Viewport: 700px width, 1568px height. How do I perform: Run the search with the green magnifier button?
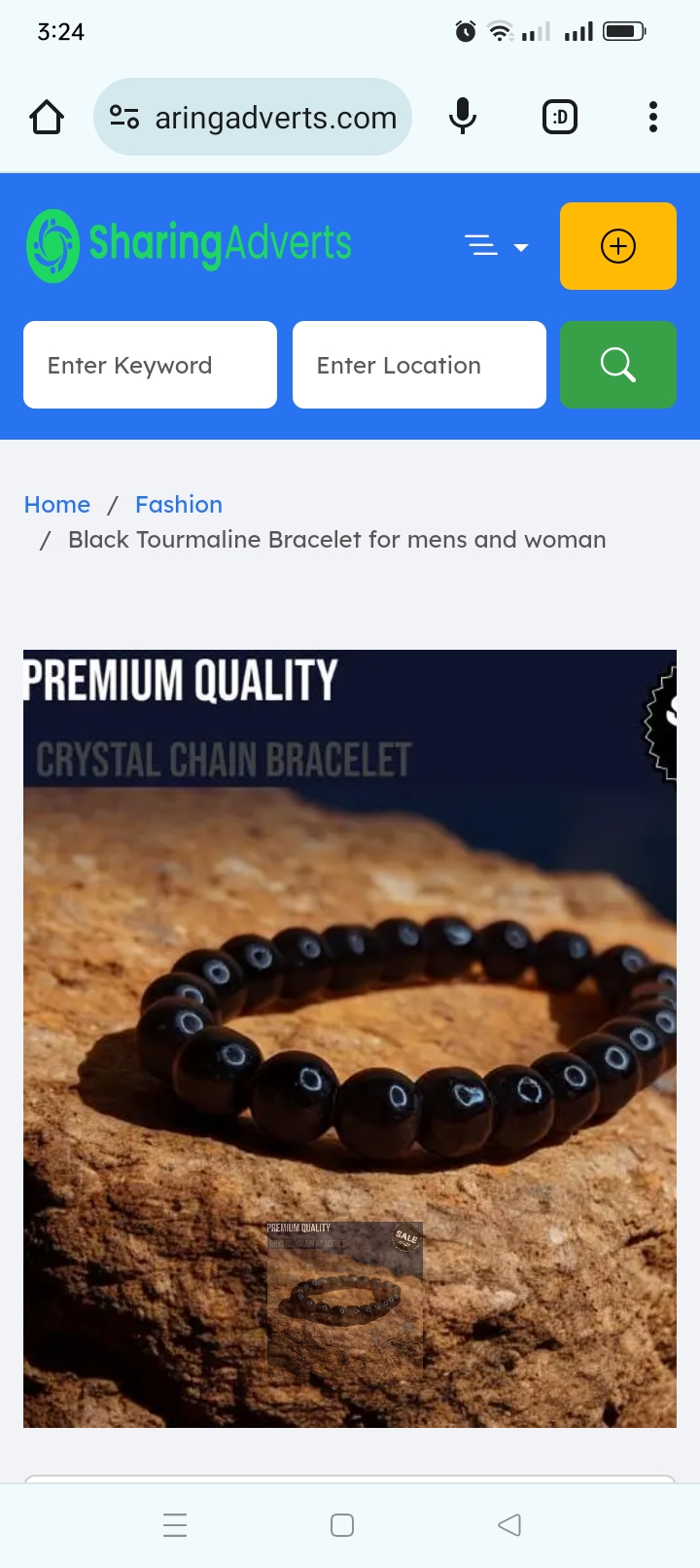[x=618, y=365]
